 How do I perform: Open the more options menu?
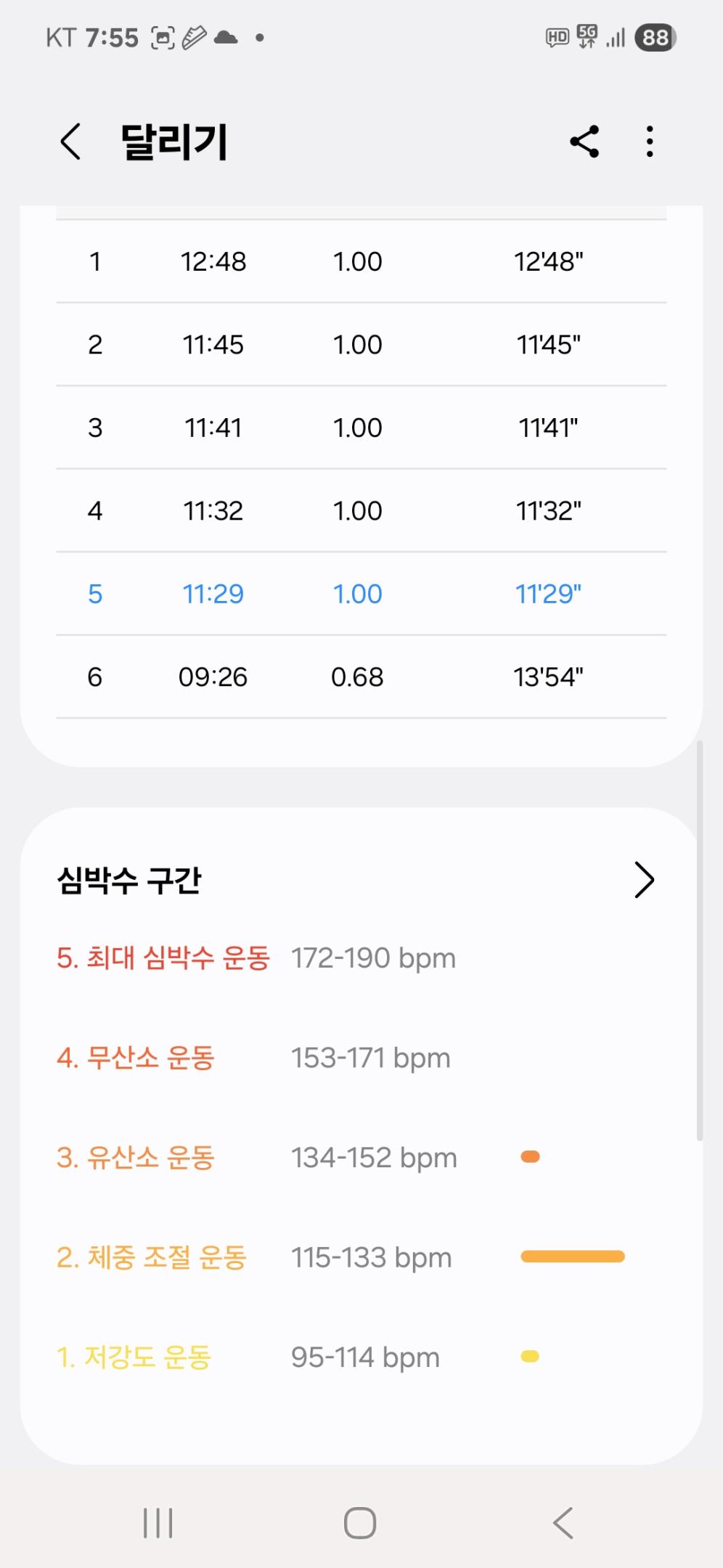tap(650, 141)
